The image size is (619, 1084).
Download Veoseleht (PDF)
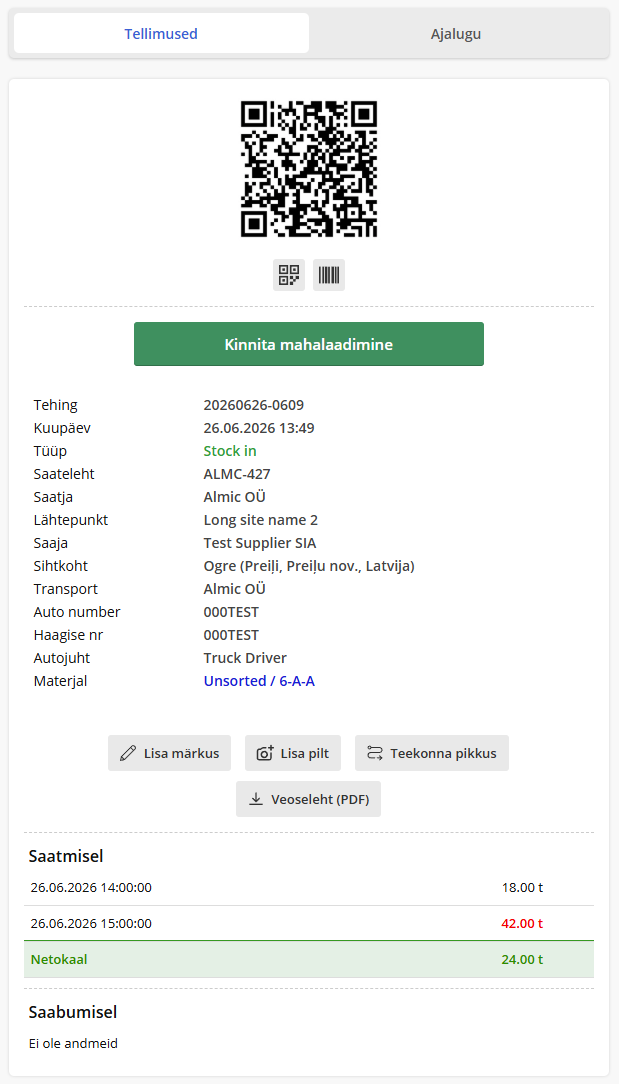point(308,799)
